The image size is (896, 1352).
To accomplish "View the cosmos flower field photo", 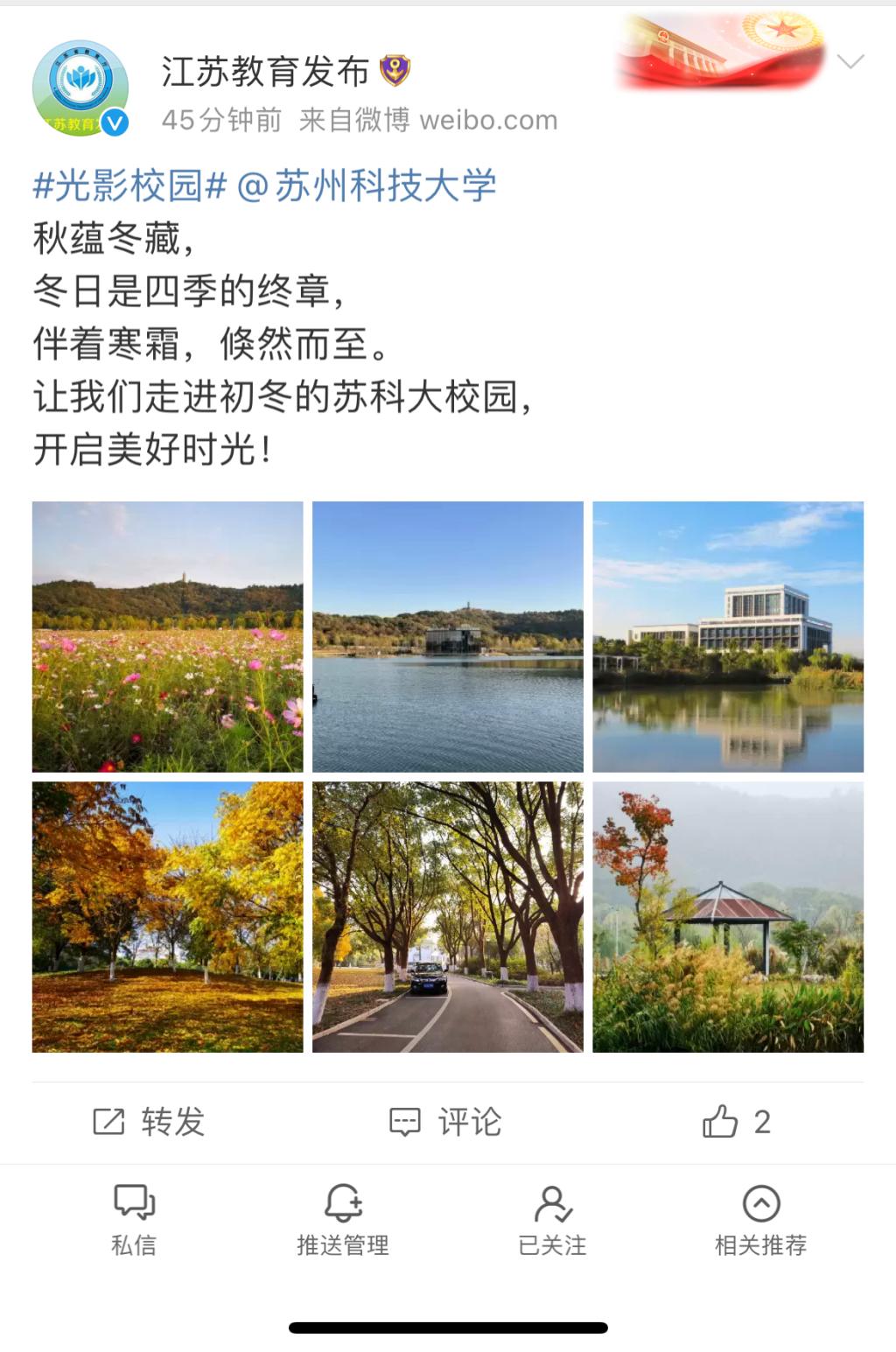I will point(168,636).
